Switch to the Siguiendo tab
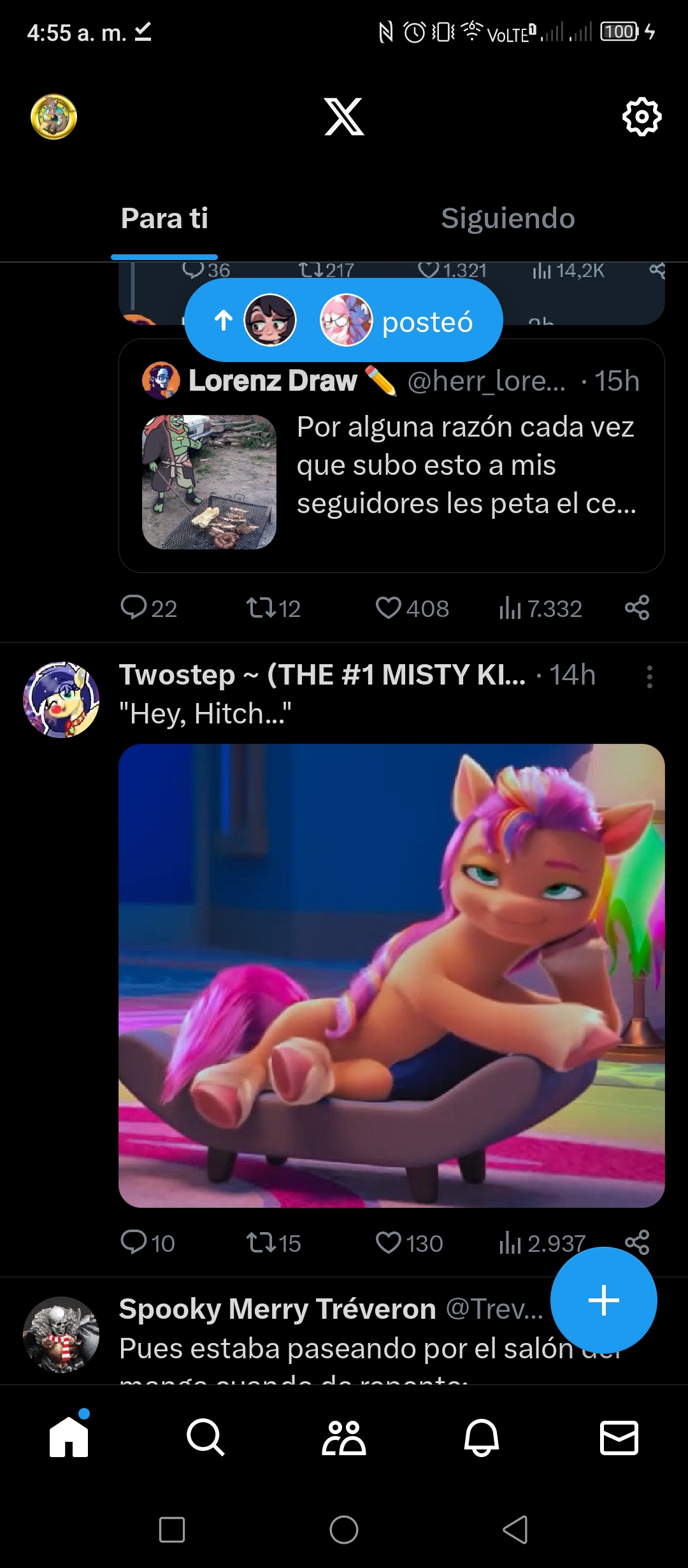This screenshot has height=1568, width=688. pos(508,218)
